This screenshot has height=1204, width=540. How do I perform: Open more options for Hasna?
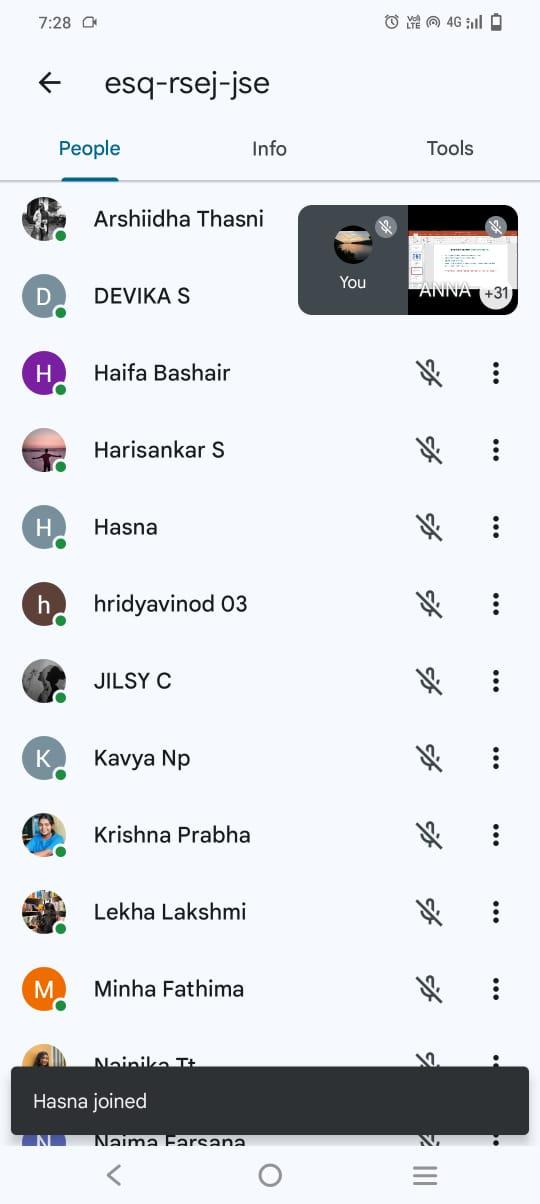coord(495,527)
